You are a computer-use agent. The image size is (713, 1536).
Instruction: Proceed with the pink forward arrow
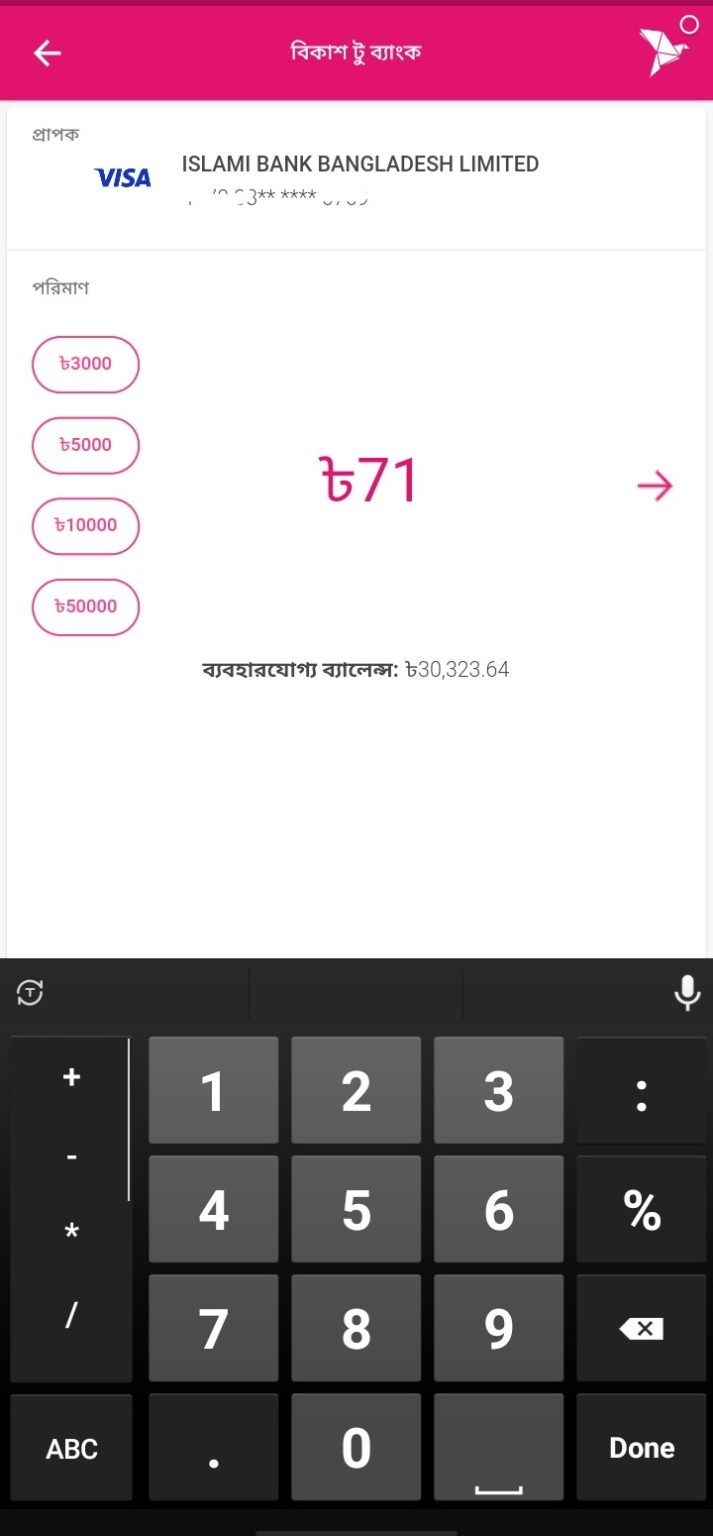[655, 486]
